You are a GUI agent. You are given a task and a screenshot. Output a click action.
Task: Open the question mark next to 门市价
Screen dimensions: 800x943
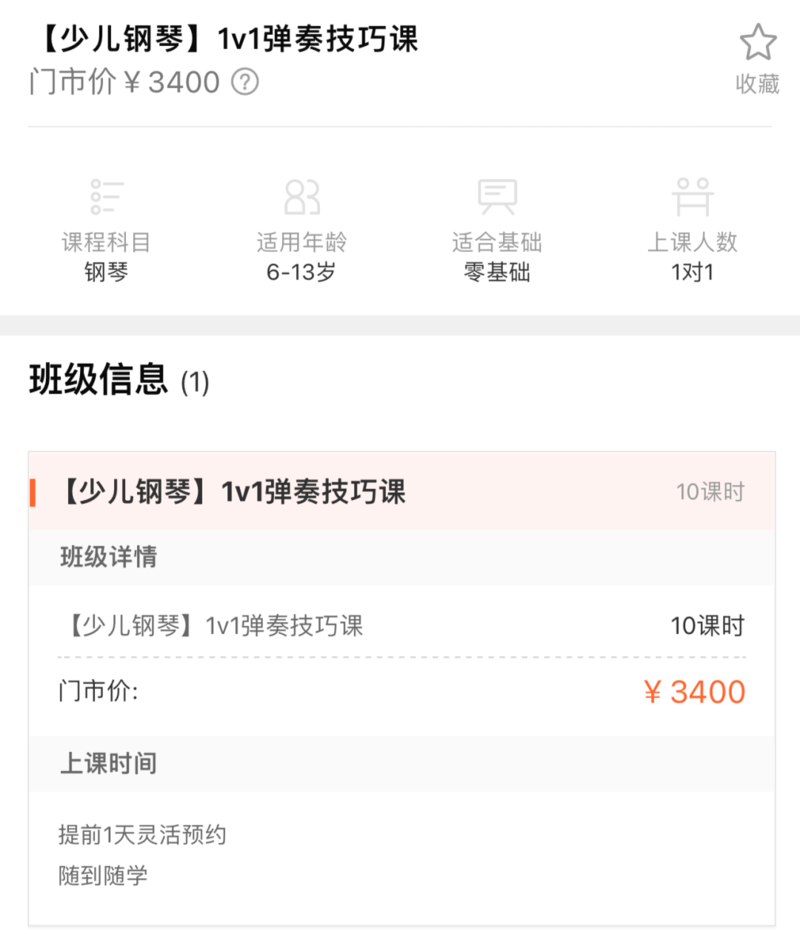tap(245, 82)
